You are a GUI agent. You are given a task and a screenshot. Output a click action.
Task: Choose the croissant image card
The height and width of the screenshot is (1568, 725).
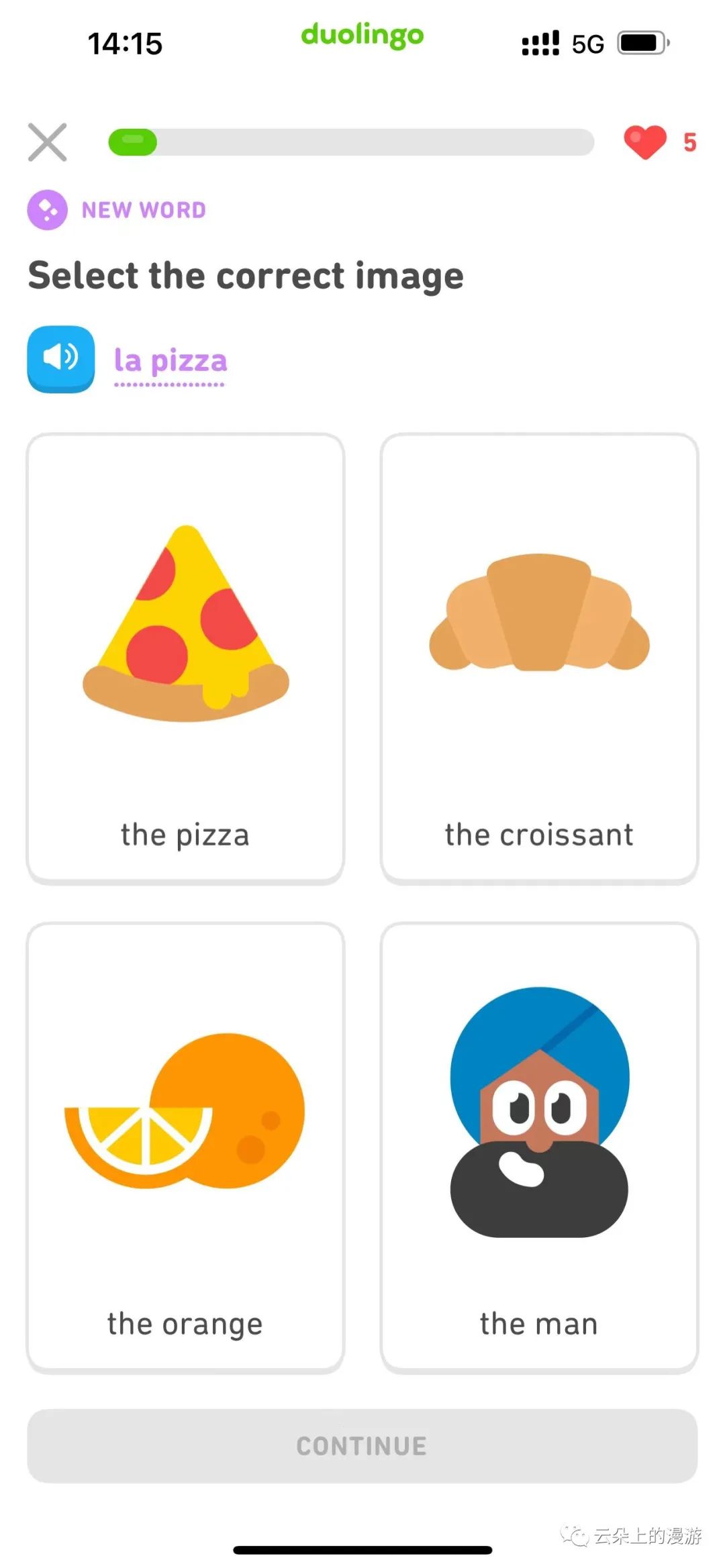click(539, 658)
